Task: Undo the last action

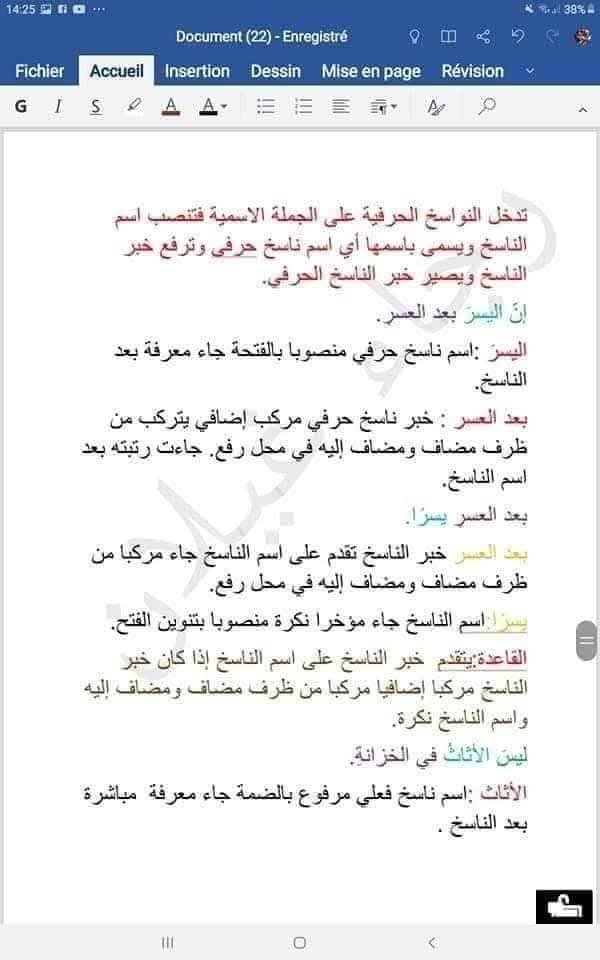Action: (517, 37)
